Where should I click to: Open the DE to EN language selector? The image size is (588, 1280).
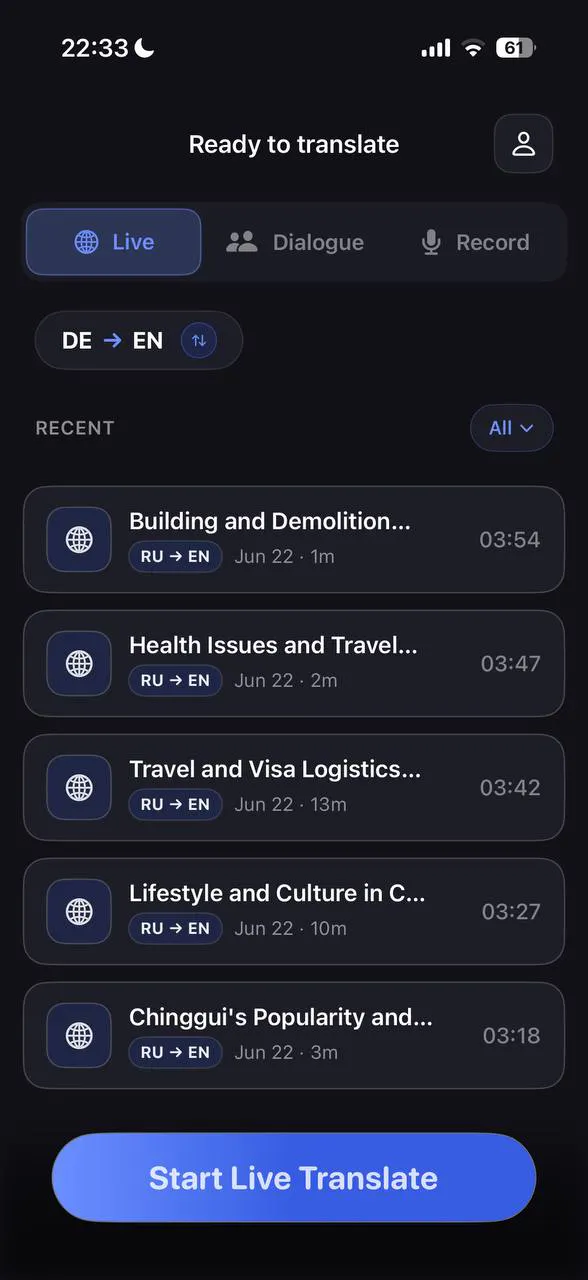coord(139,340)
